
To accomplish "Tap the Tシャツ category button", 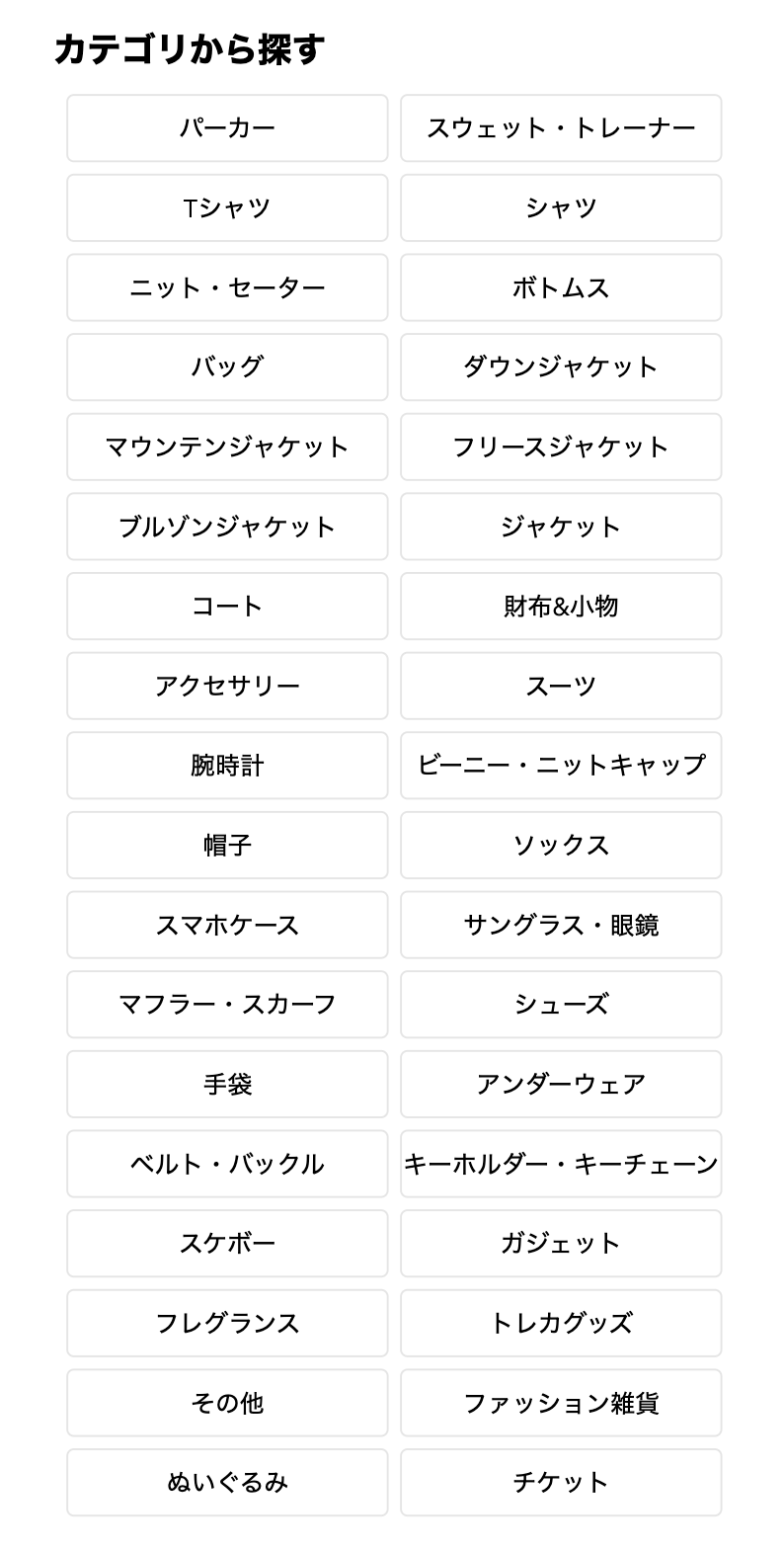I will [x=227, y=207].
